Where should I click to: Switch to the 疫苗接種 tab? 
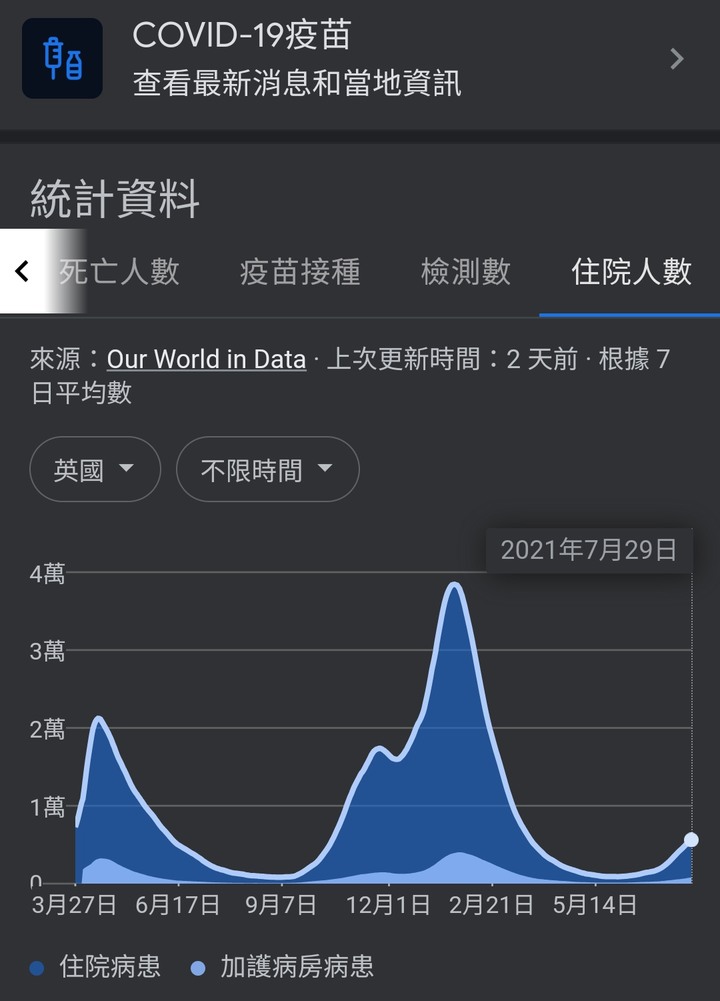[300, 272]
